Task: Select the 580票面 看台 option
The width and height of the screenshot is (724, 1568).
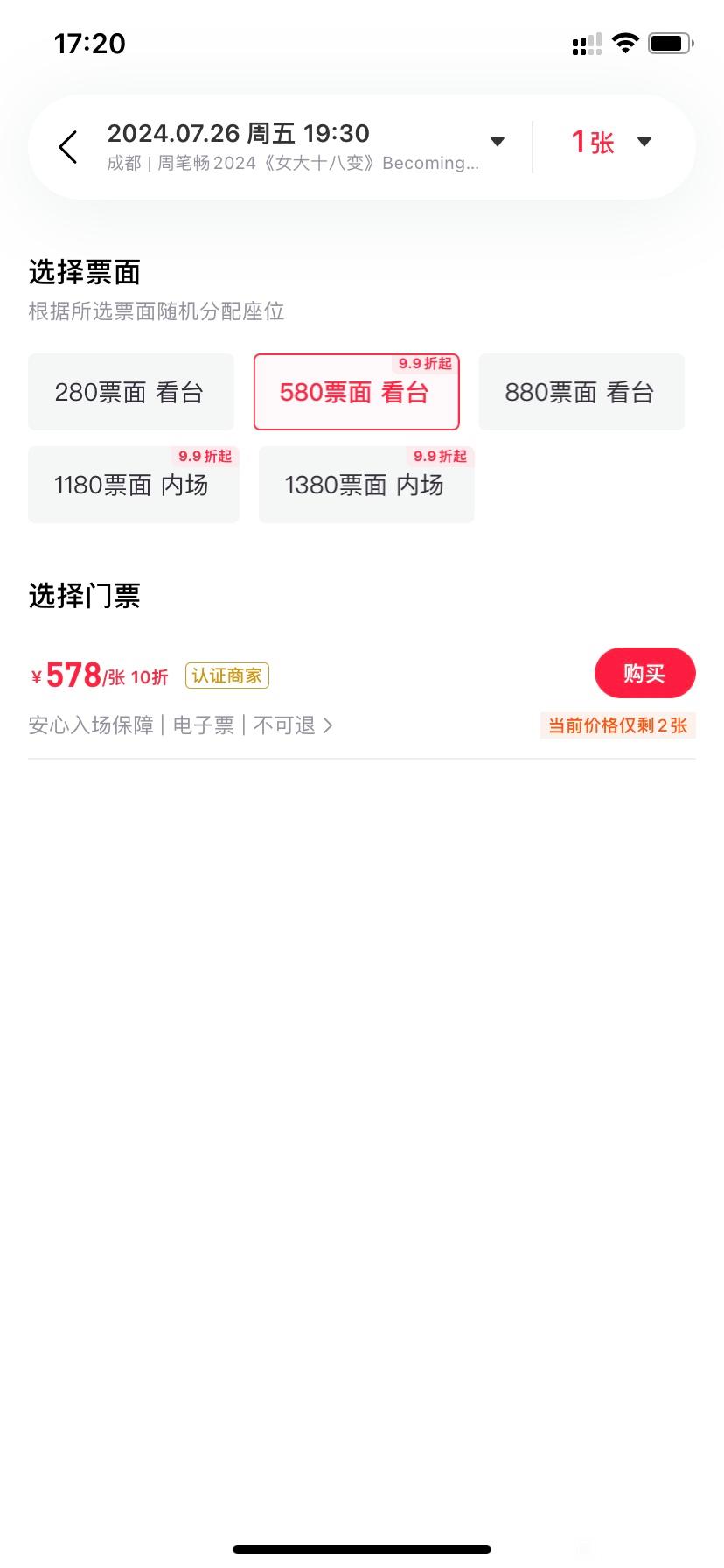Action: tap(357, 392)
